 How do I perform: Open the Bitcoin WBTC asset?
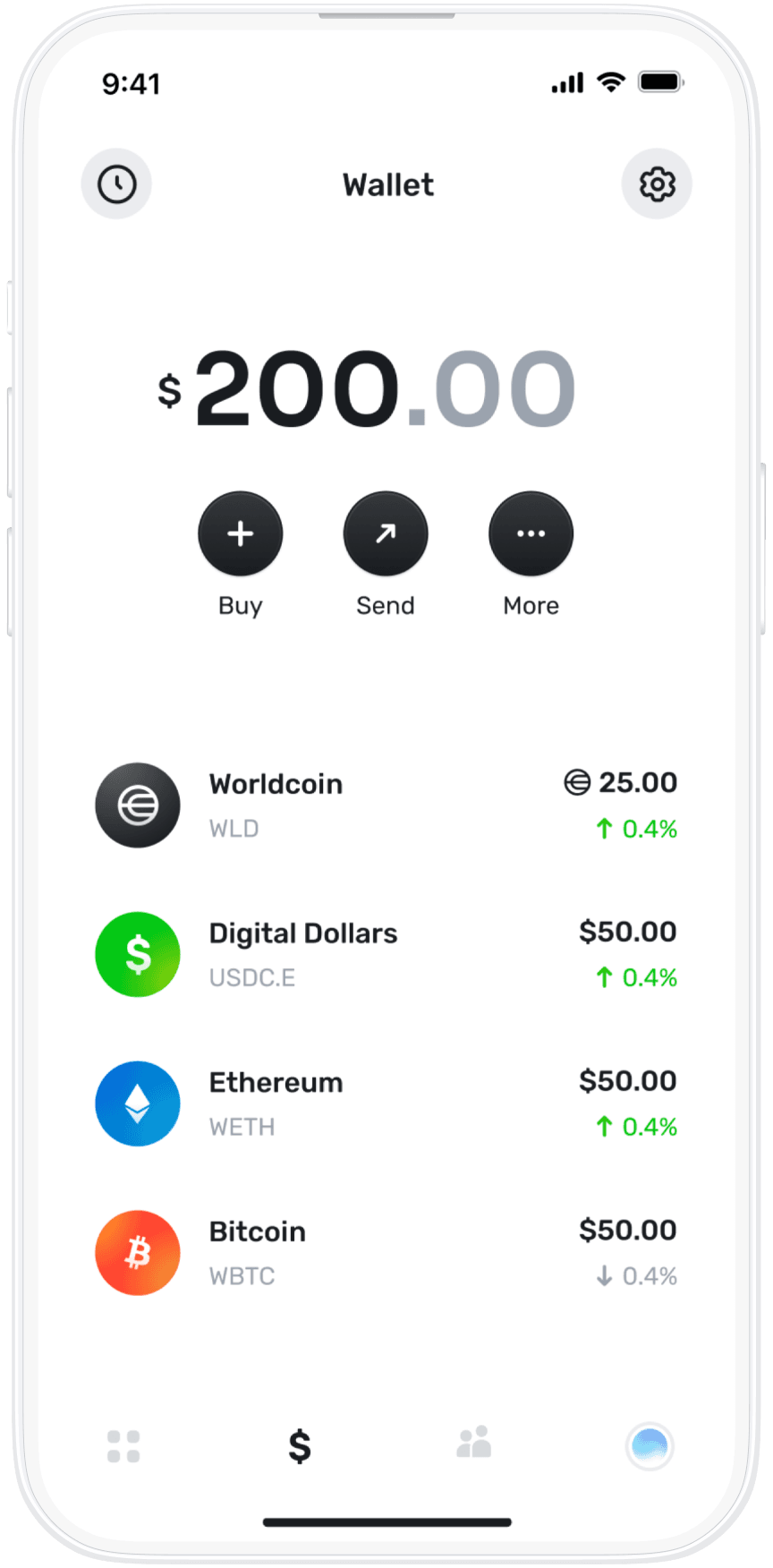[386, 1252]
